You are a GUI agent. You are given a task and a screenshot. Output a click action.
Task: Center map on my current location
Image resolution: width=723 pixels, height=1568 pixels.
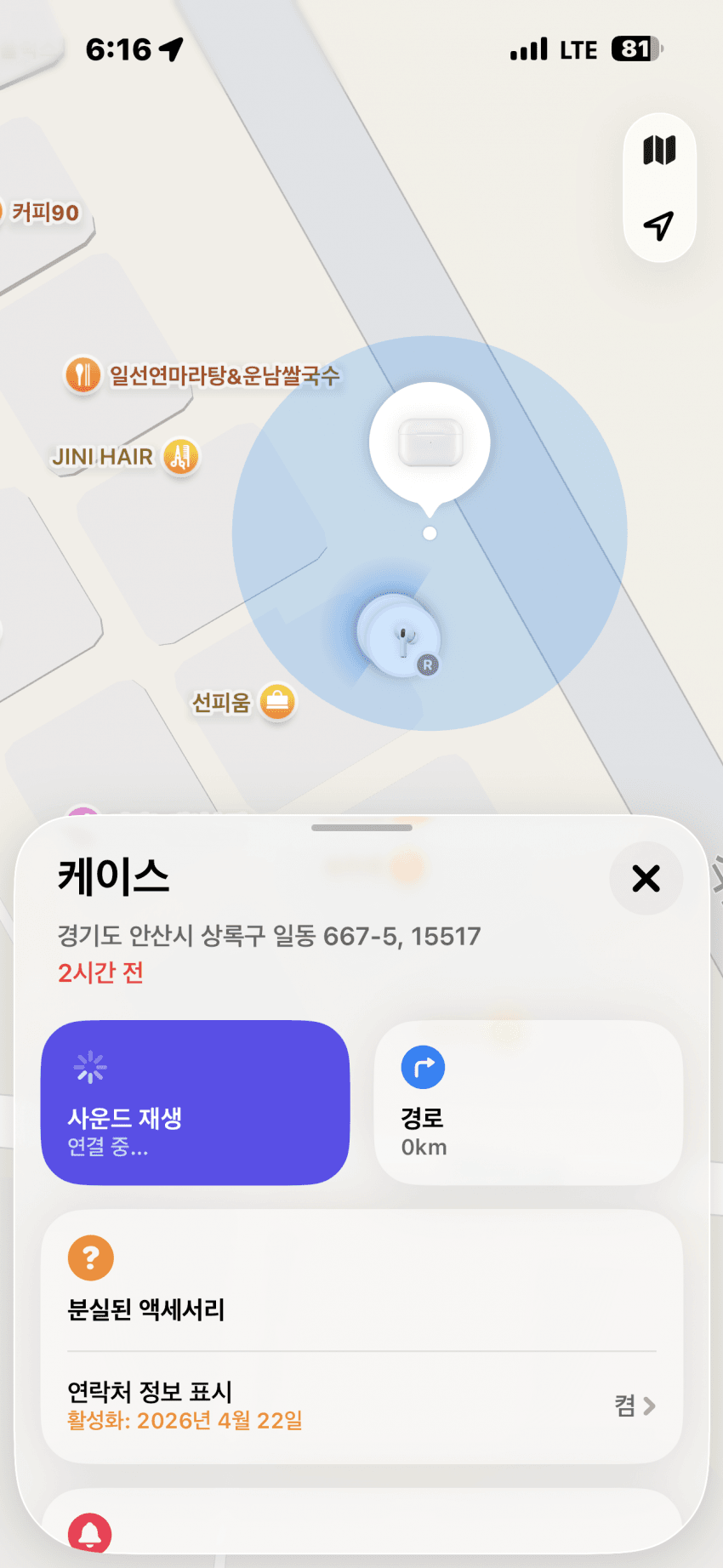click(659, 225)
